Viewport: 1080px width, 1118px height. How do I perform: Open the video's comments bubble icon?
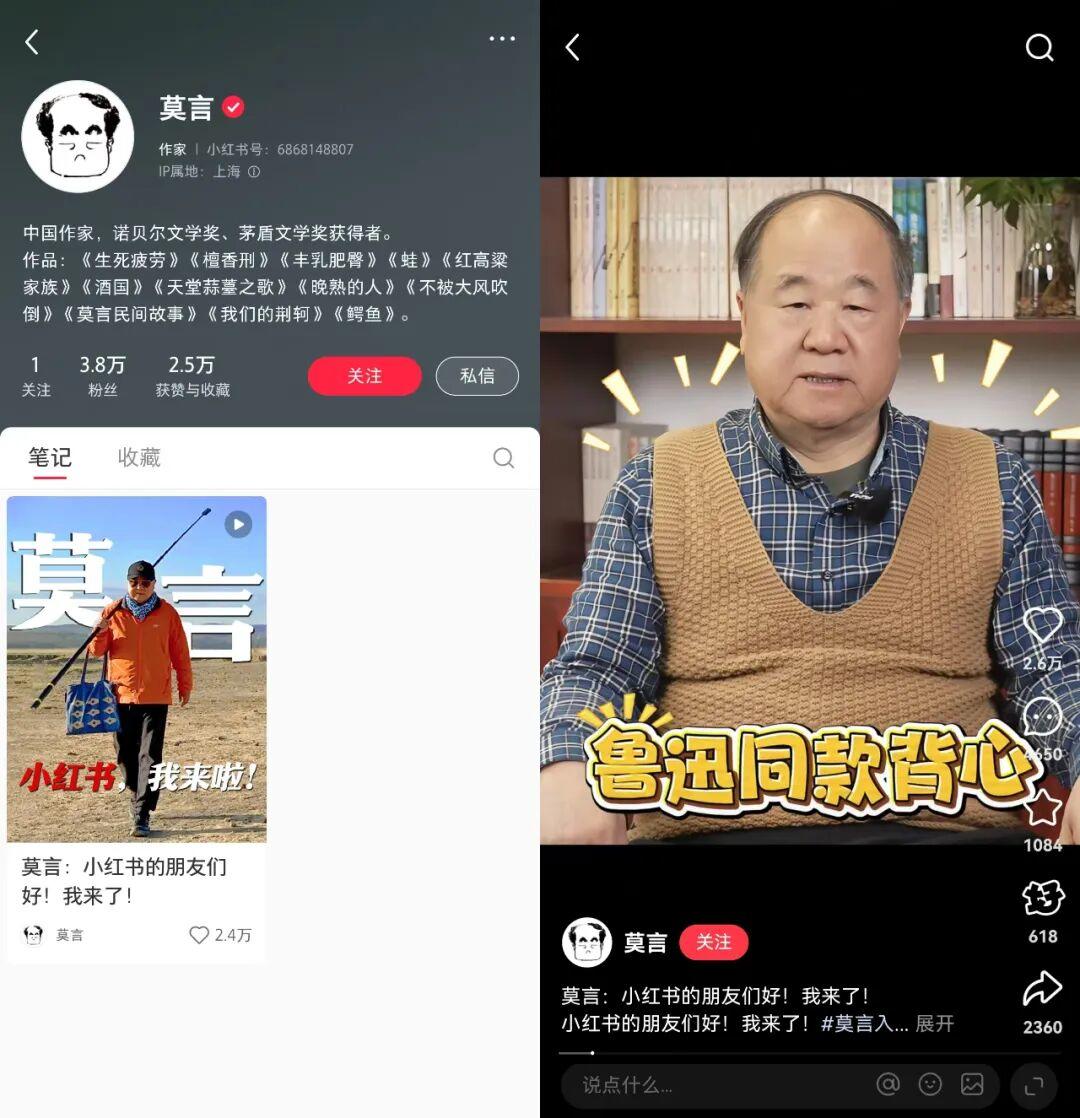[1042, 716]
